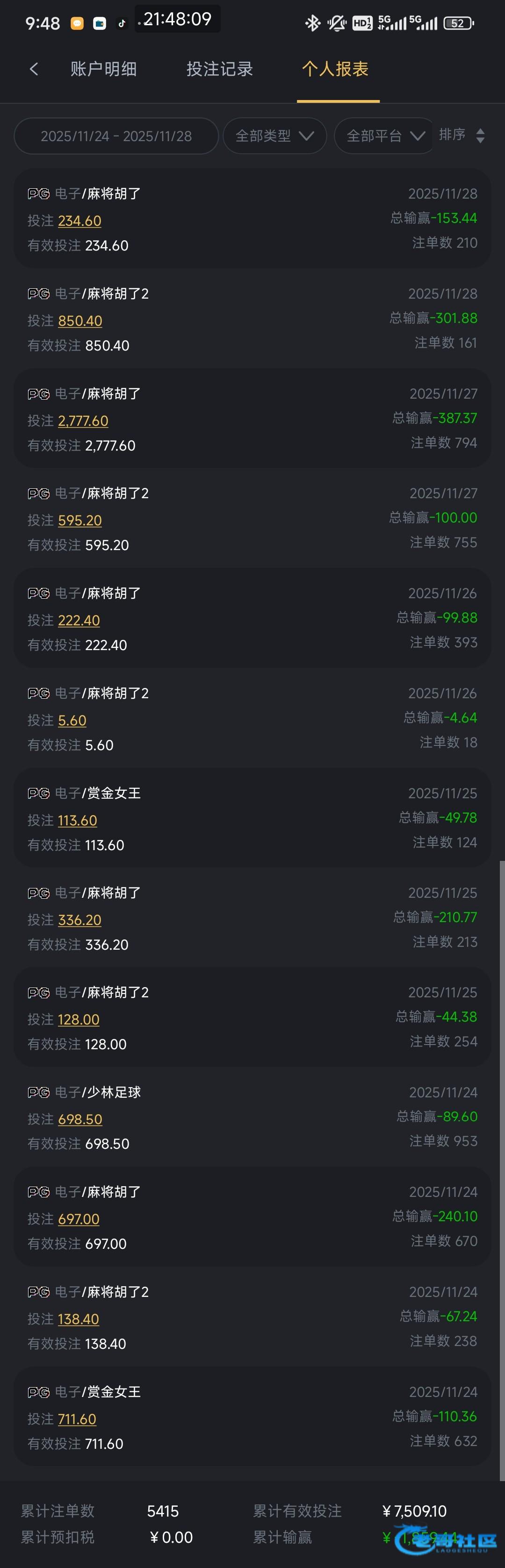Select the 个人报表 tab
The image size is (505, 1568).
[x=336, y=69]
